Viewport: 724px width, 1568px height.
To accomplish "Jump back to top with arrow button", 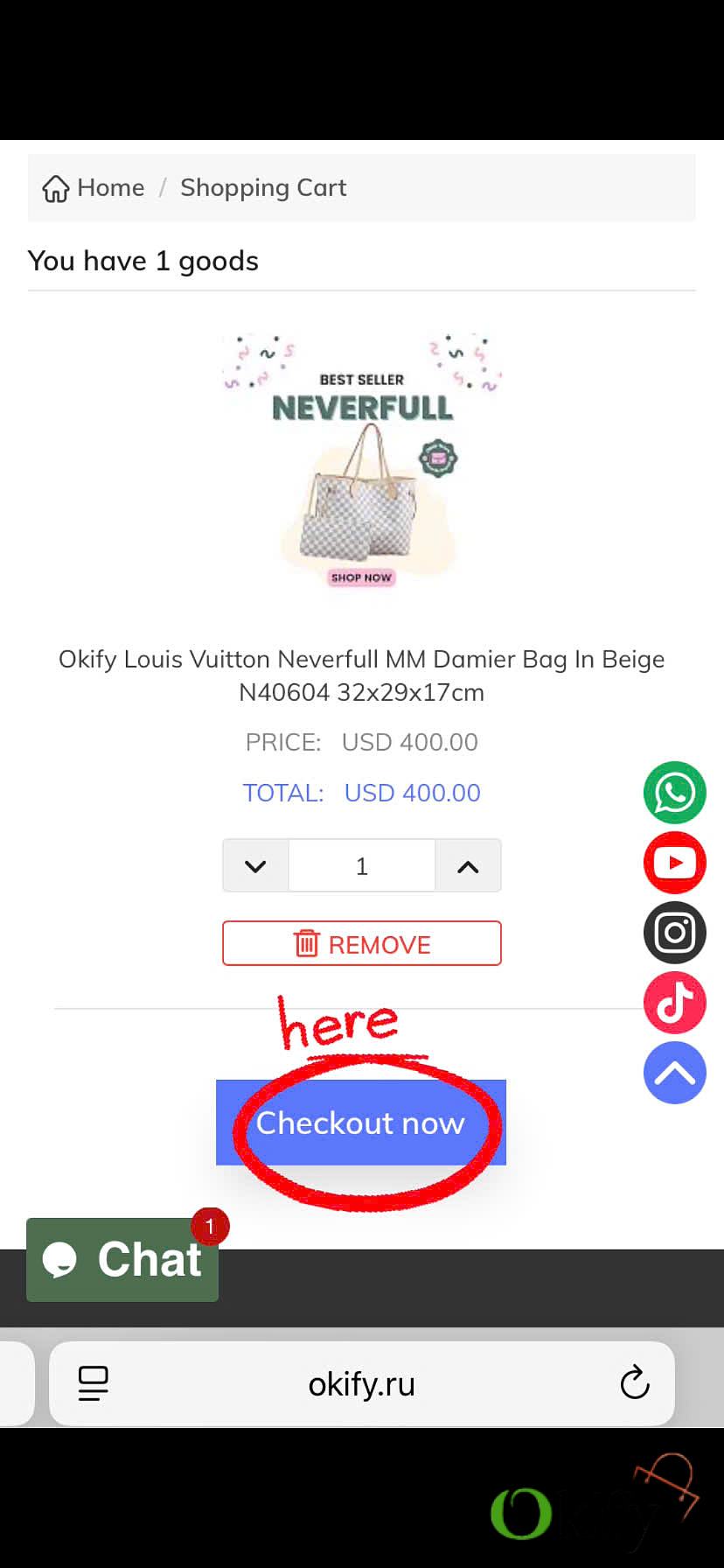I will pos(674,1073).
